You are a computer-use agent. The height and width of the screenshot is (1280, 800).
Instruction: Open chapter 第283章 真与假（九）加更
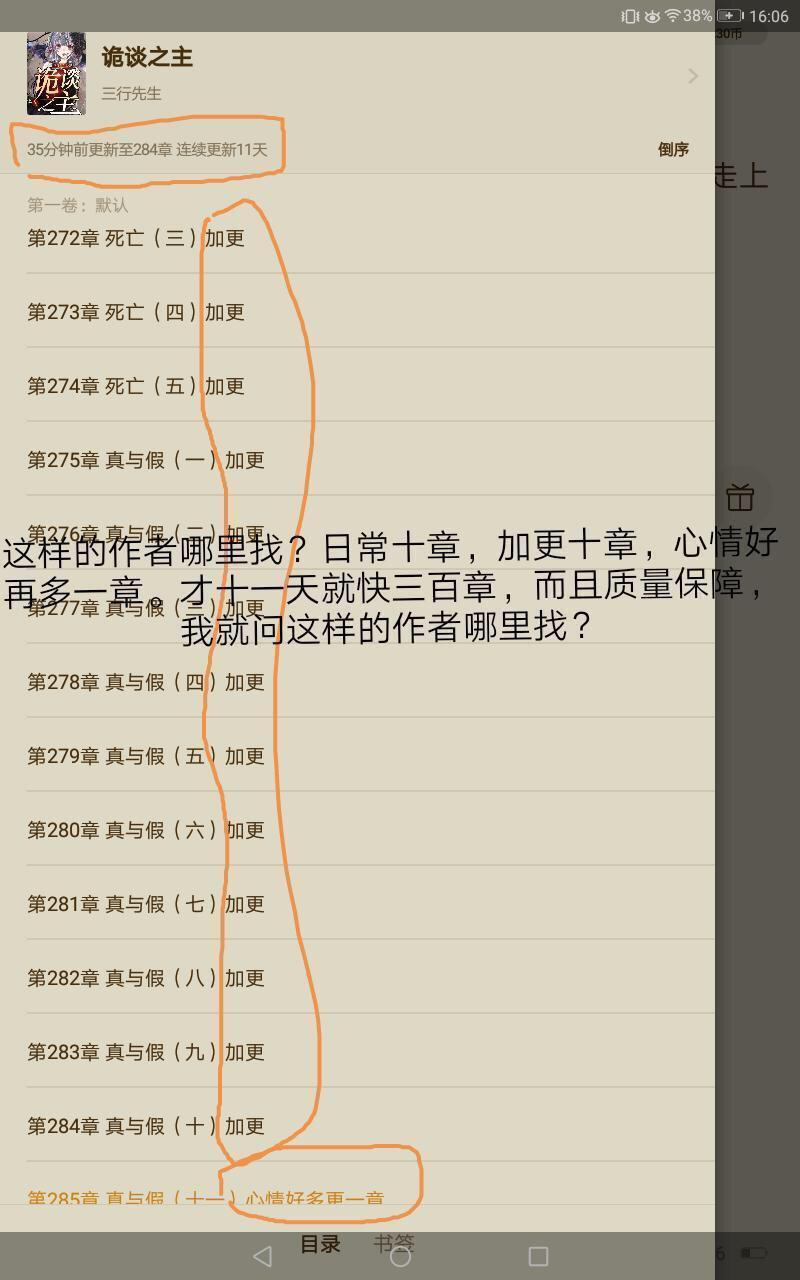[x=146, y=1052]
